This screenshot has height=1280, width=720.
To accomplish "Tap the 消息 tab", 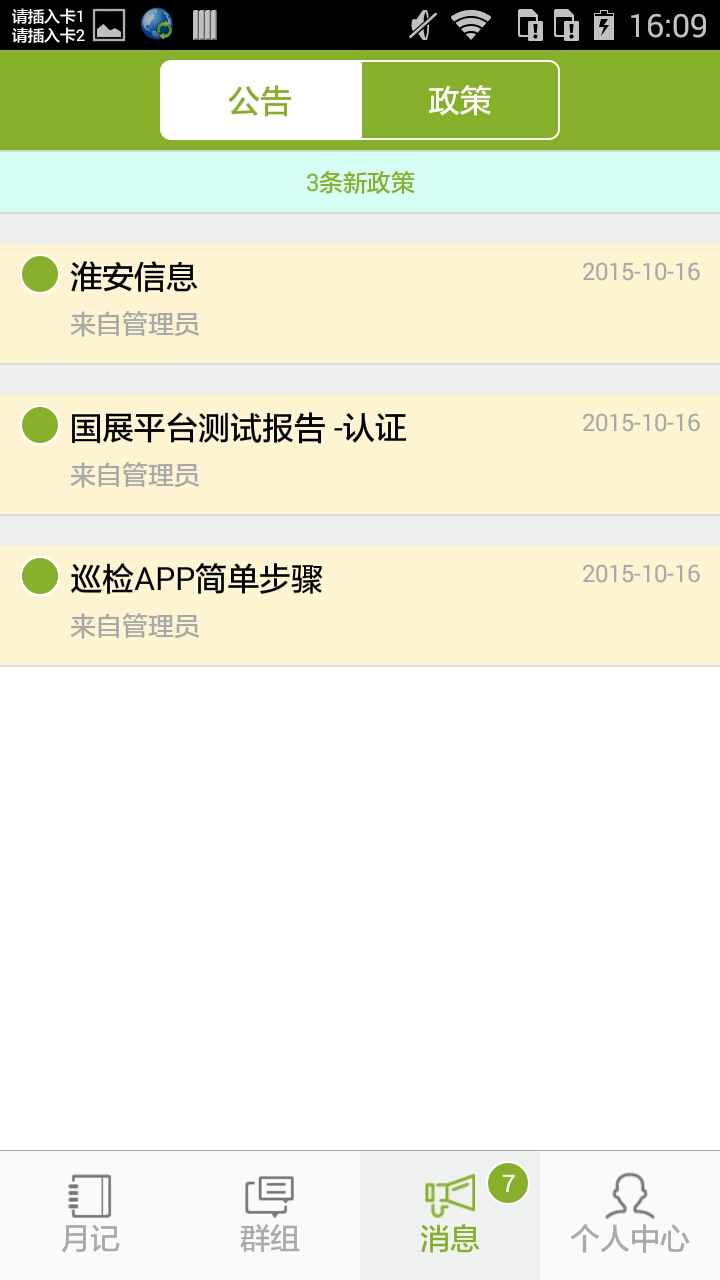I will coord(450,1215).
